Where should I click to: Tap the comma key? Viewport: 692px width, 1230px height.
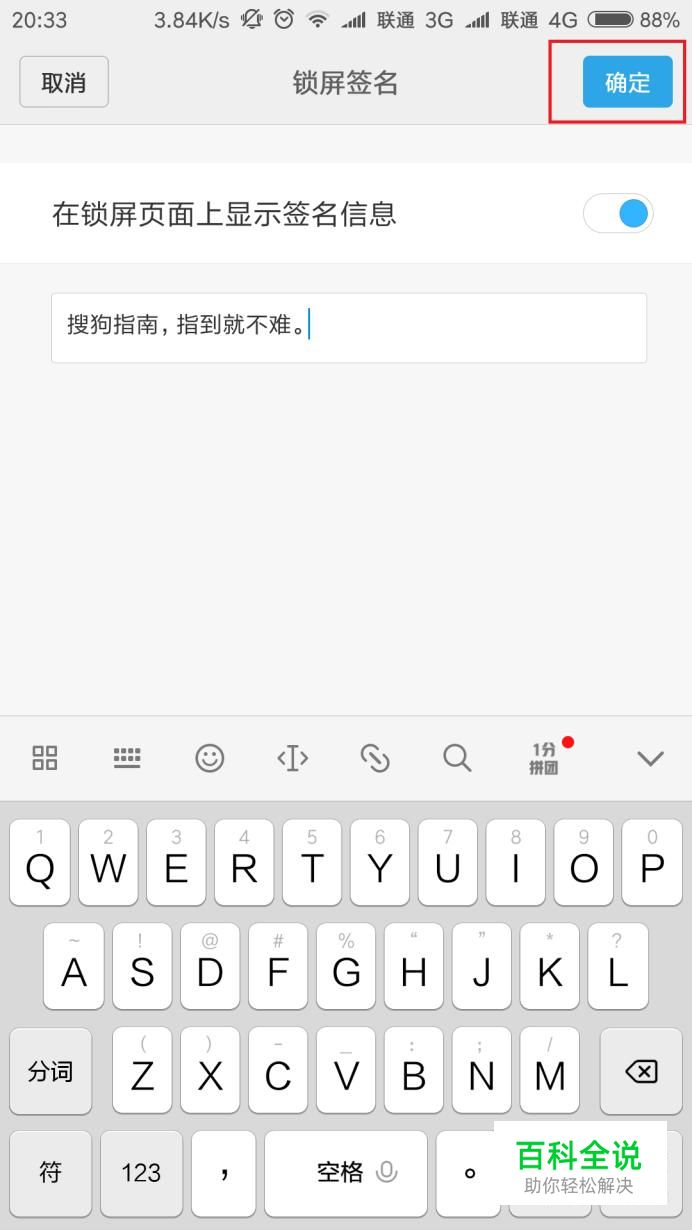click(x=223, y=1172)
